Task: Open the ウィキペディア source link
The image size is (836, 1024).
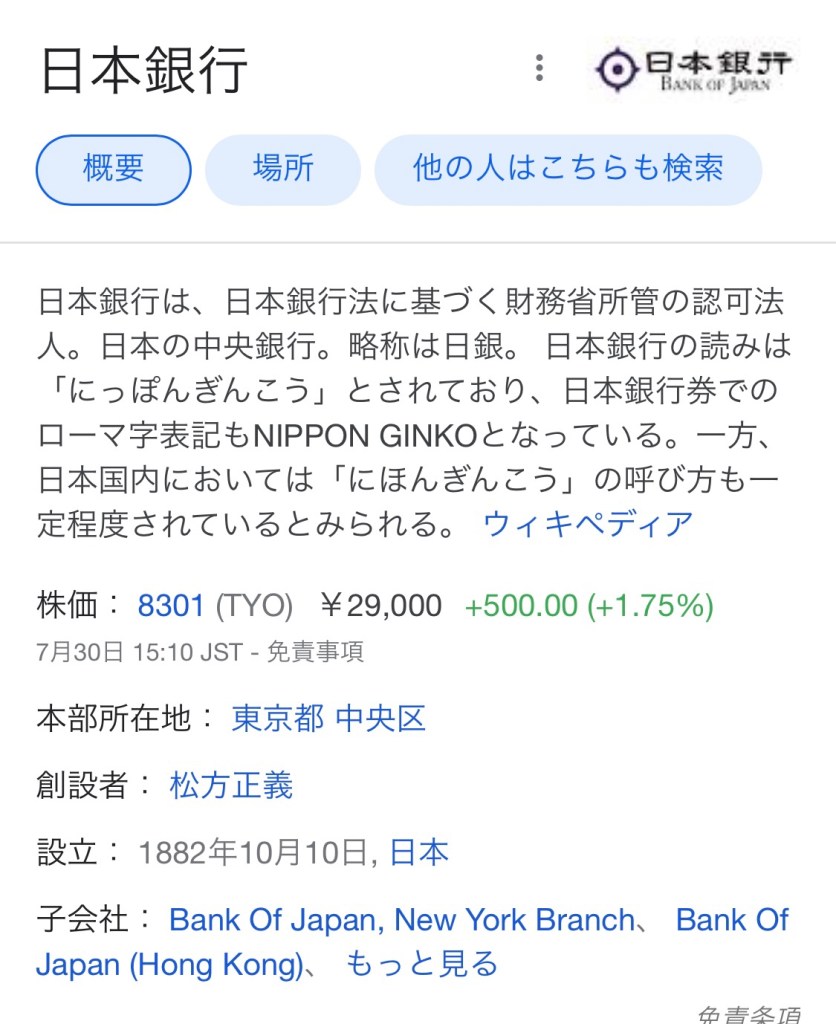Action: coord(588,524)
